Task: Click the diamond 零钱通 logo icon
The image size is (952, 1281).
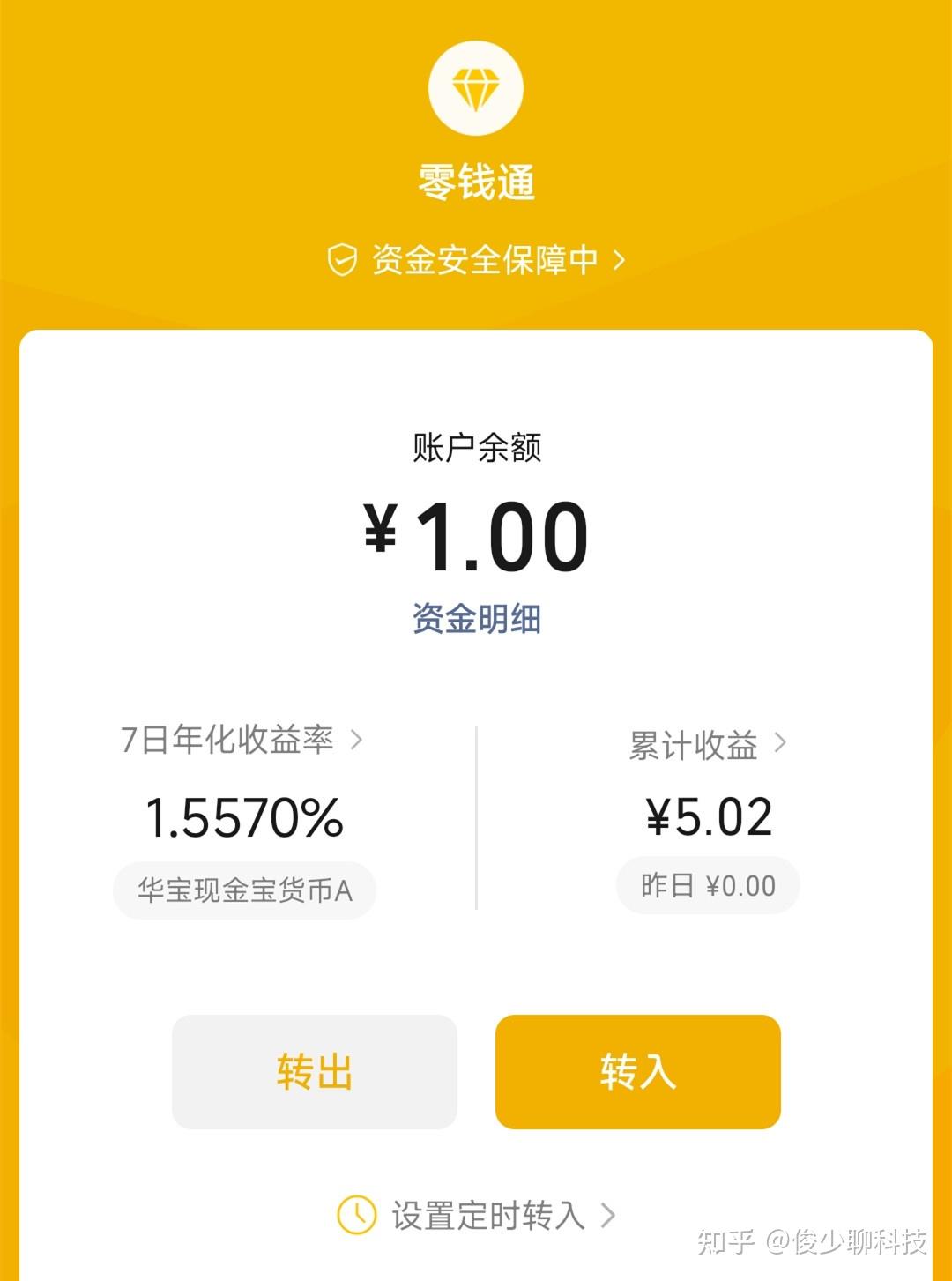Action: [476, 88]
